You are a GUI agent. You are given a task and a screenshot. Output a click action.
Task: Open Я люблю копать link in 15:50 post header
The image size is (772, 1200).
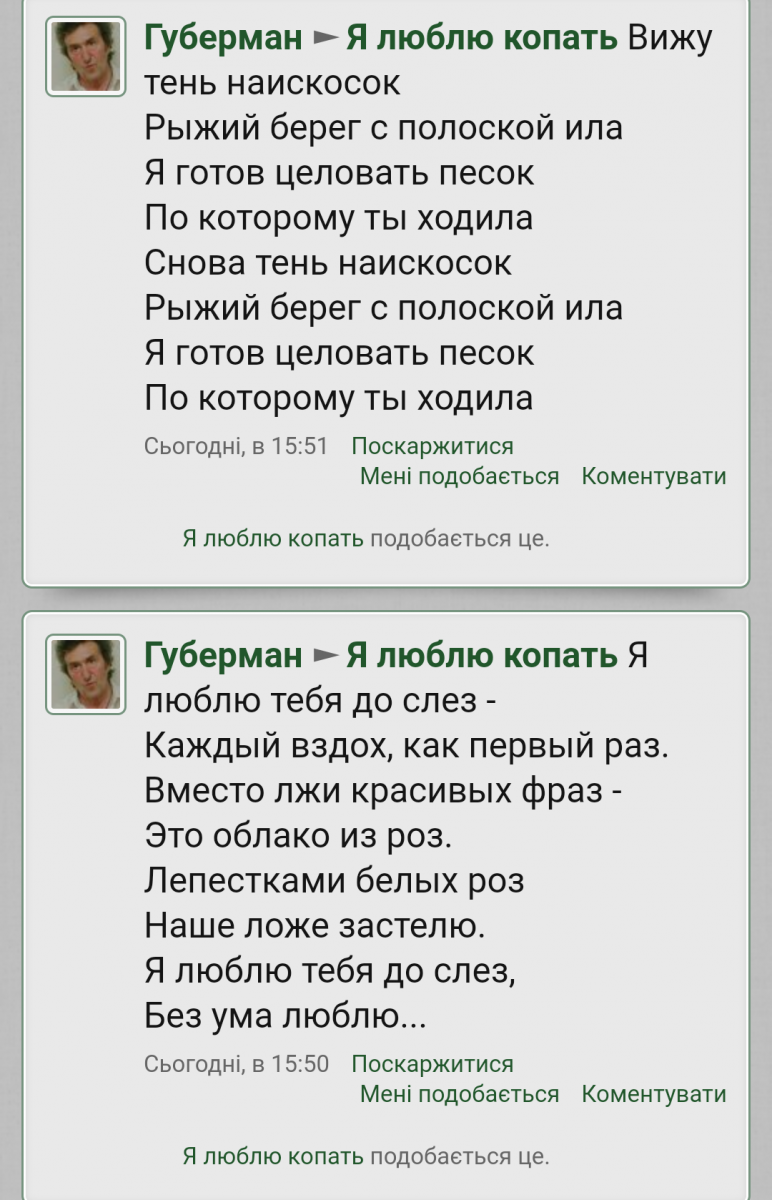(482, 656)
